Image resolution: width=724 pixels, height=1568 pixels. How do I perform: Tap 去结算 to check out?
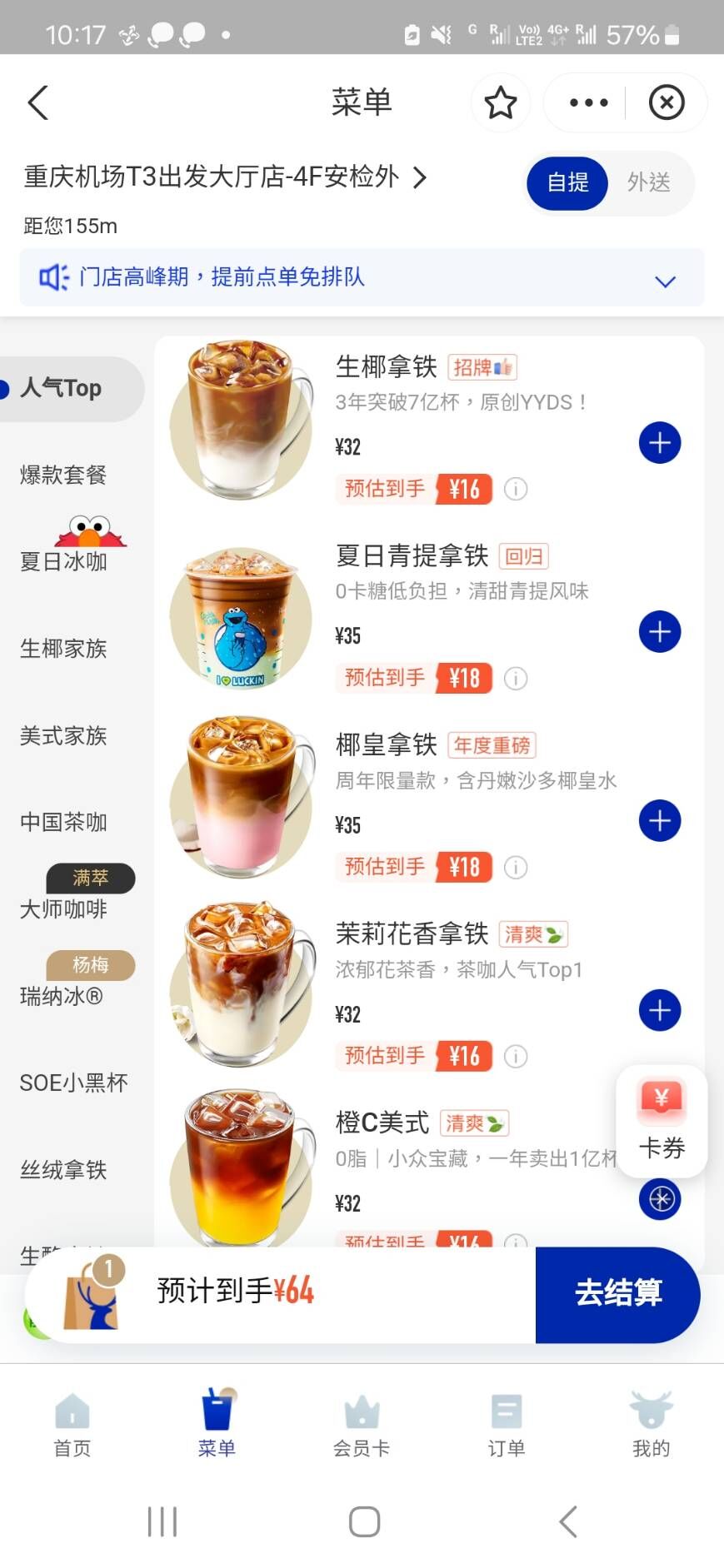(617, 1294)
